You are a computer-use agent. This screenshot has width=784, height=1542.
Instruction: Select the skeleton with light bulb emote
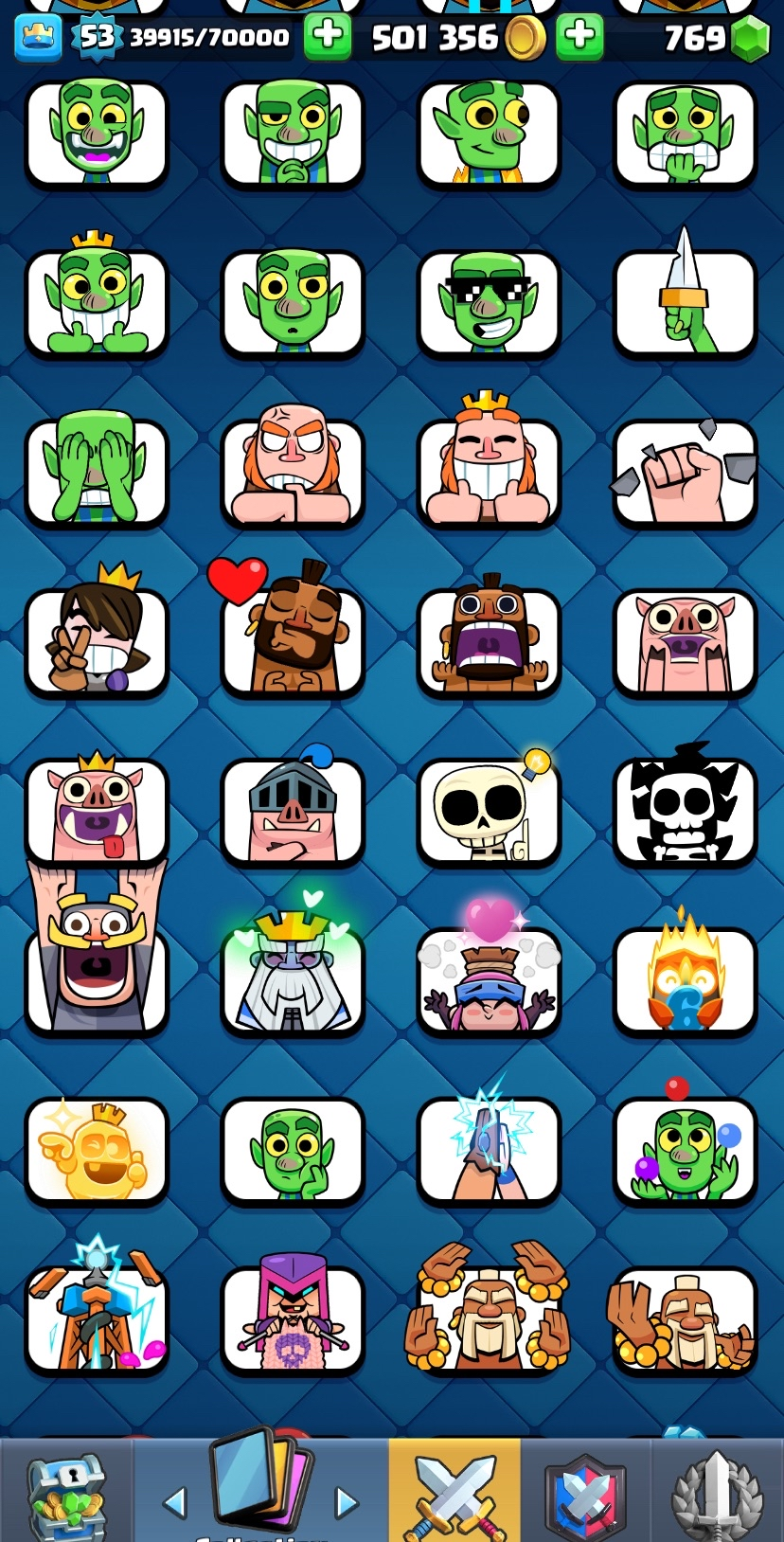click(x=489, y=811)
